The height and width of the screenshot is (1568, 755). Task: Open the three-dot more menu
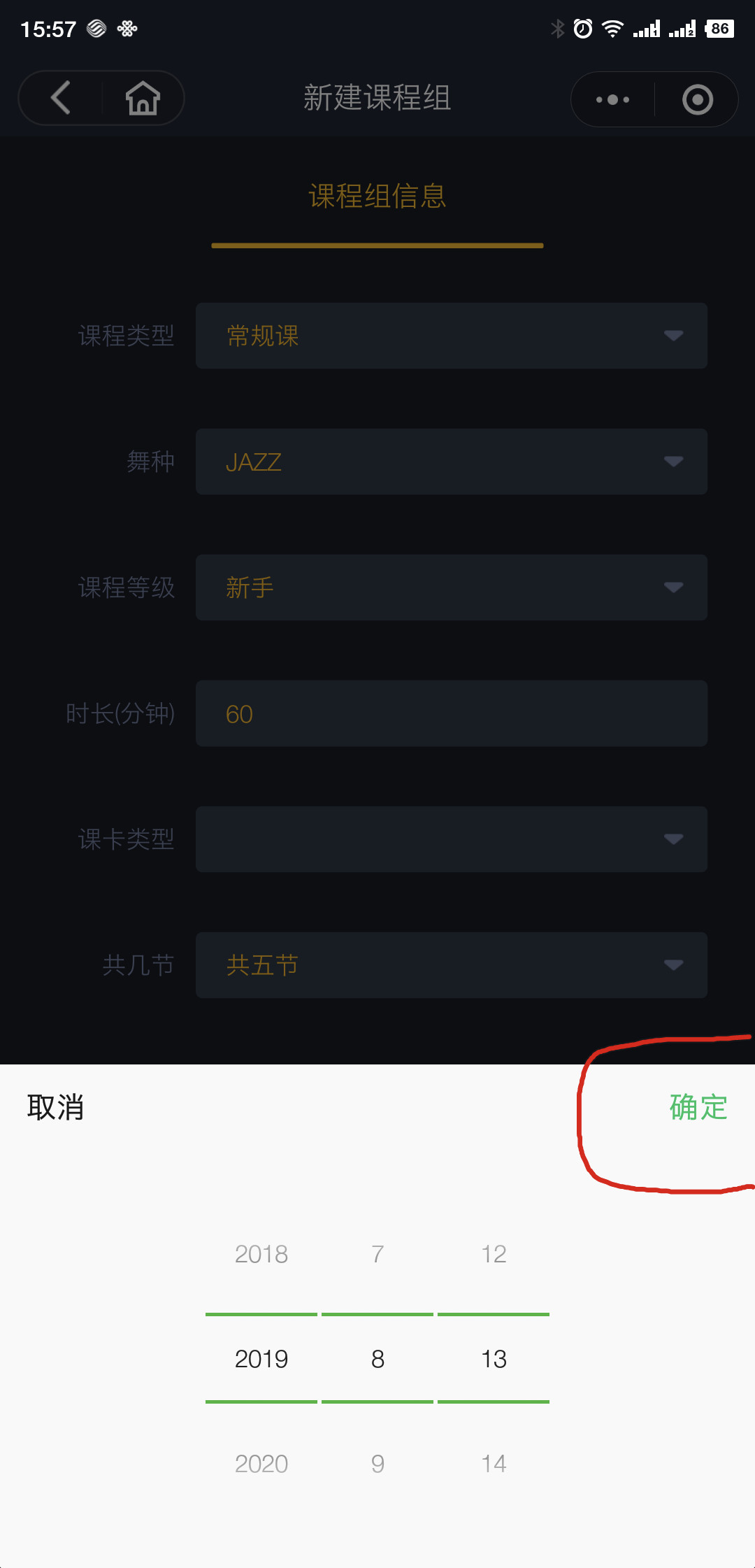click(612, 99)
